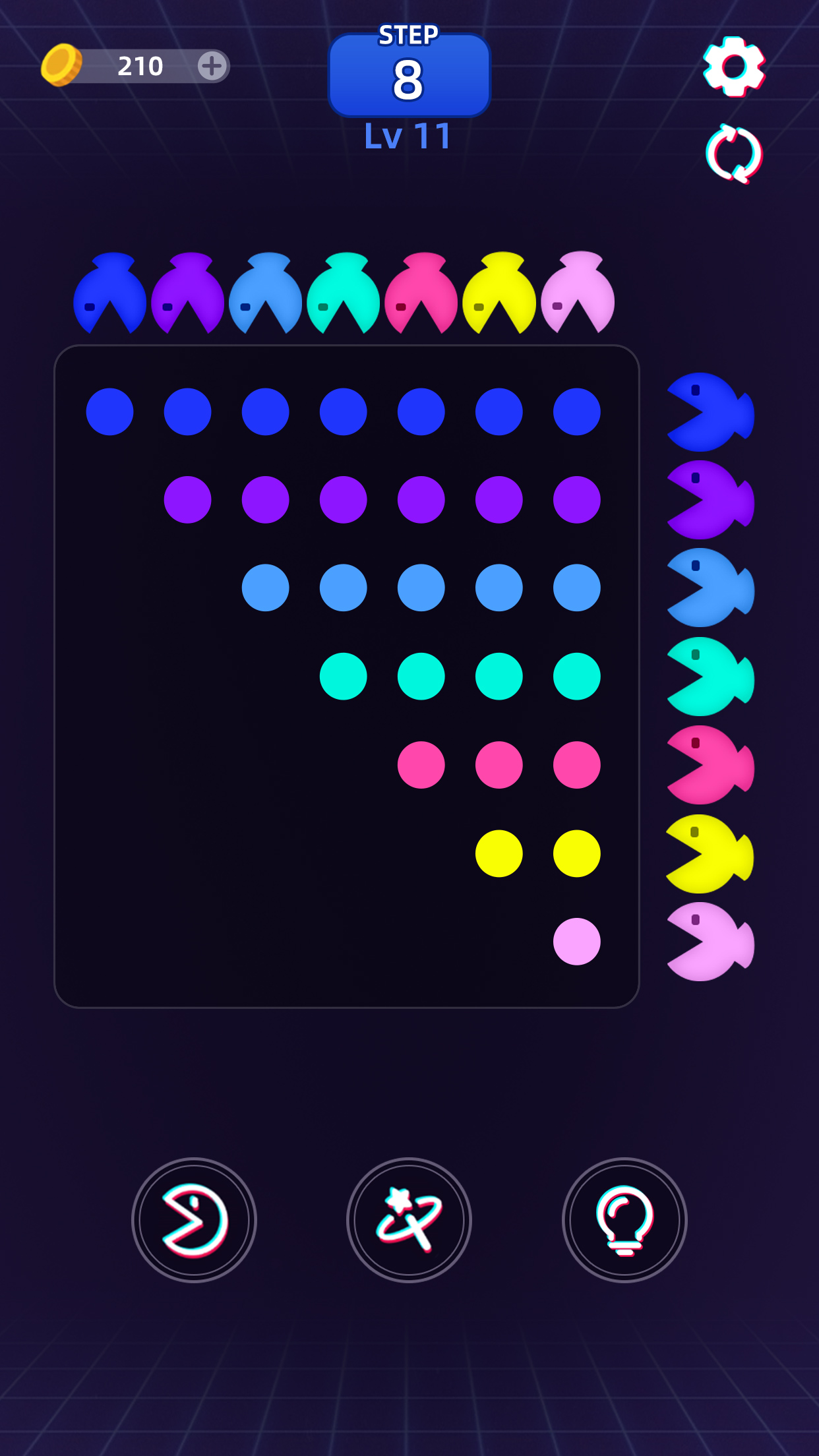Screen dimensions: 819x1456
Task: Tap the cyan eater at the top
Action: (x=343, y=294)
